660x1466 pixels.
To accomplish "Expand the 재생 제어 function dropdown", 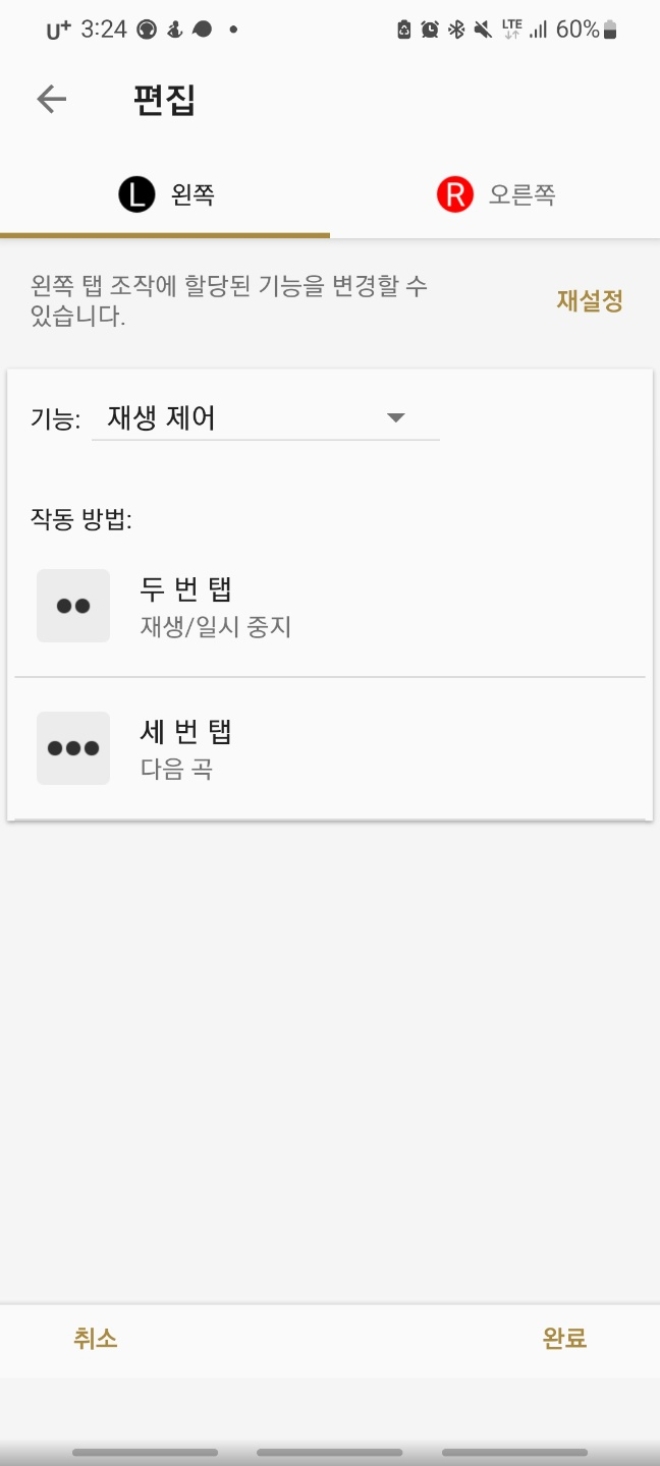I will click(265, 418).
